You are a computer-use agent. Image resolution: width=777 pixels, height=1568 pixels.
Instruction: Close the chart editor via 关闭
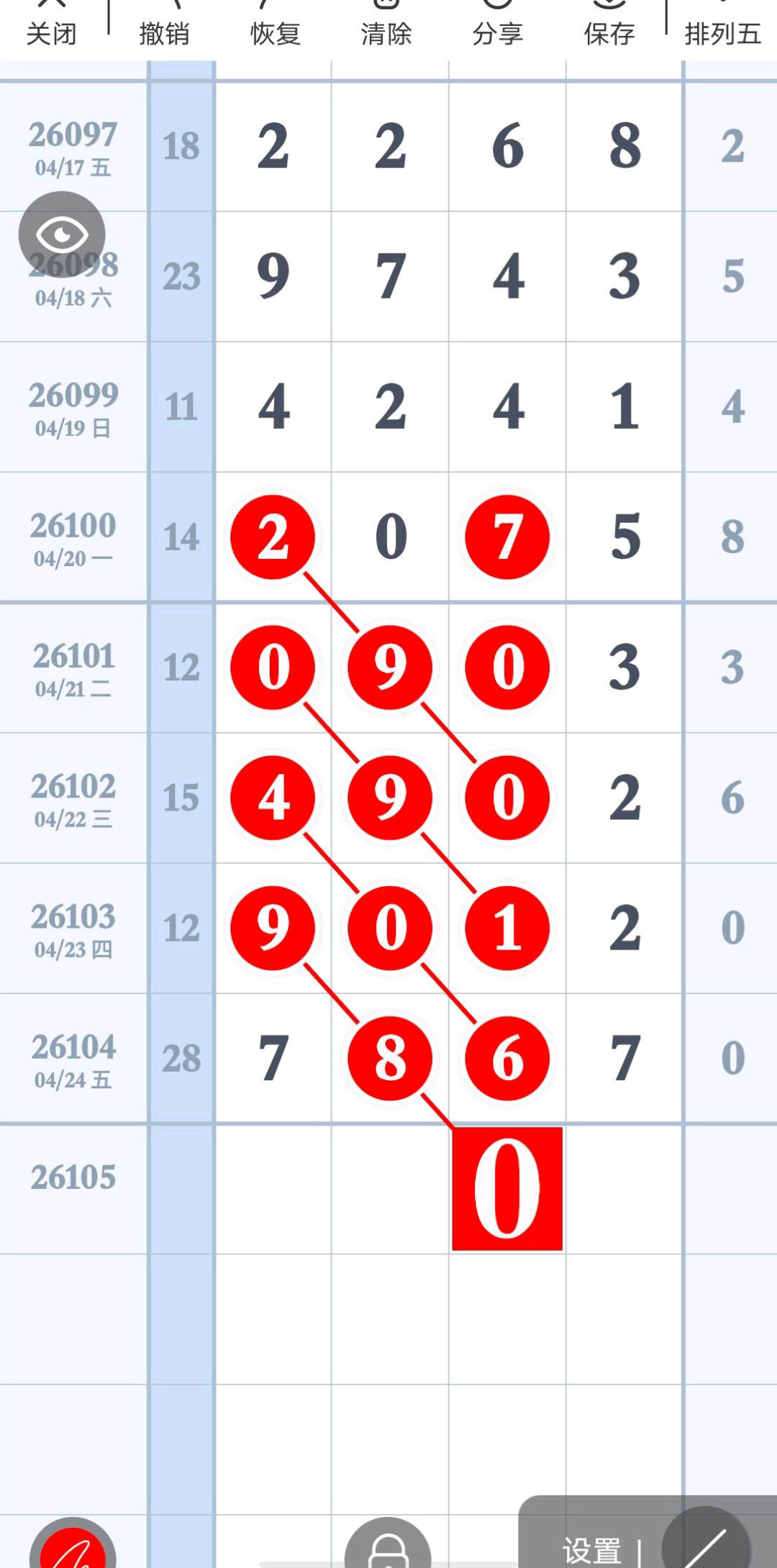[x=51, y=29]
